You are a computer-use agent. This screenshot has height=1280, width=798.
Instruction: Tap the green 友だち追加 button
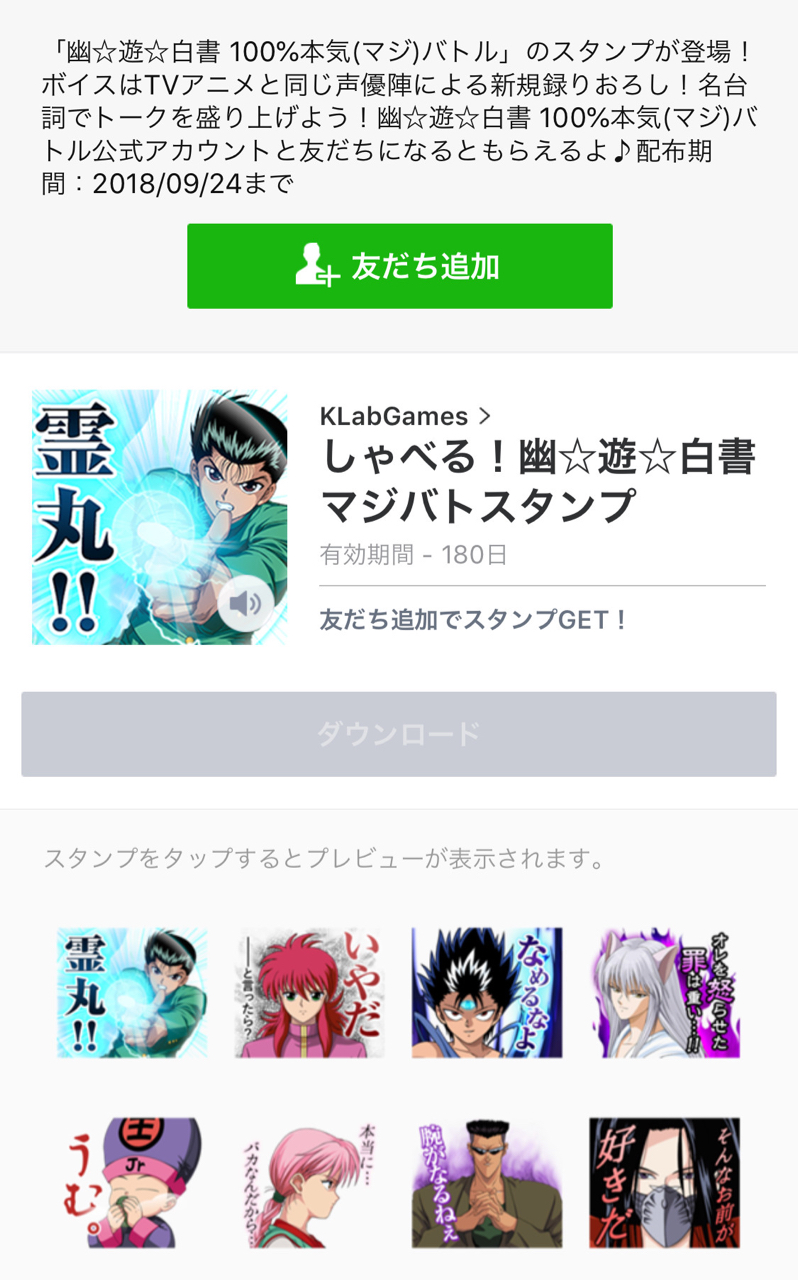tap(399, 266)
